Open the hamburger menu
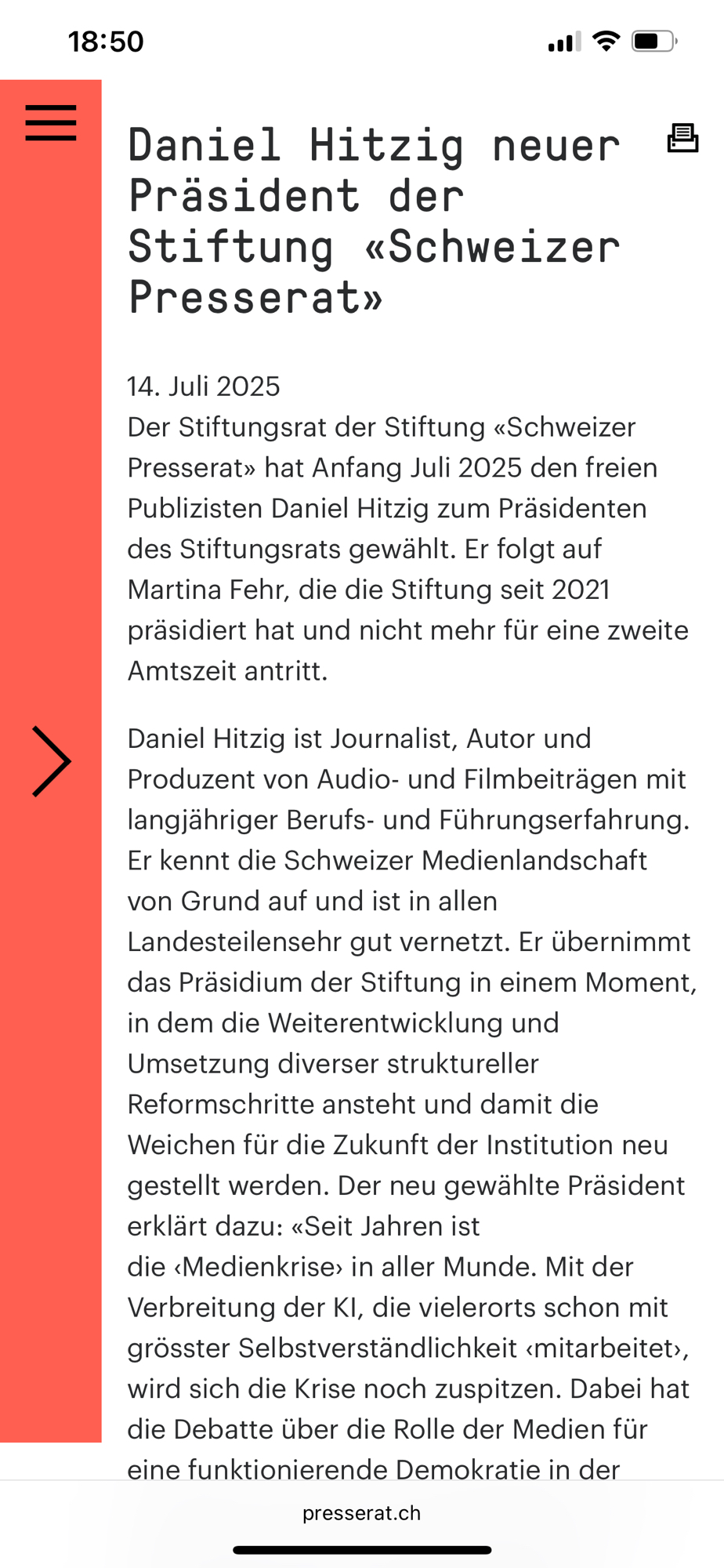724x1568 pixels. coord(51,123)
